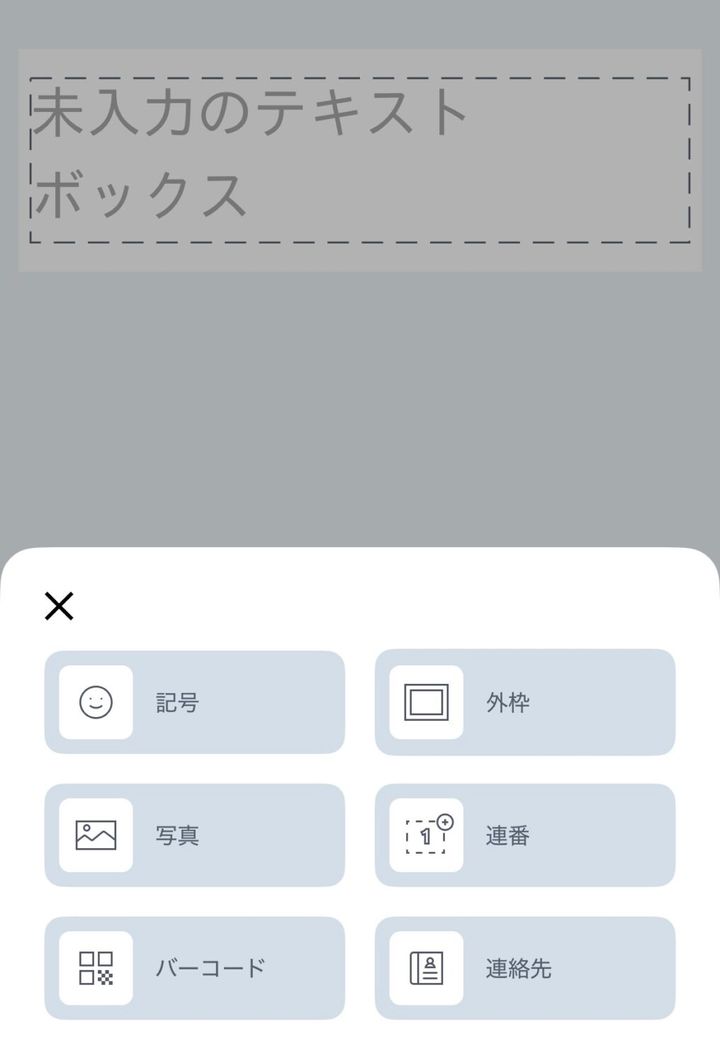Insert a 写真 photo

coord(194,835)
